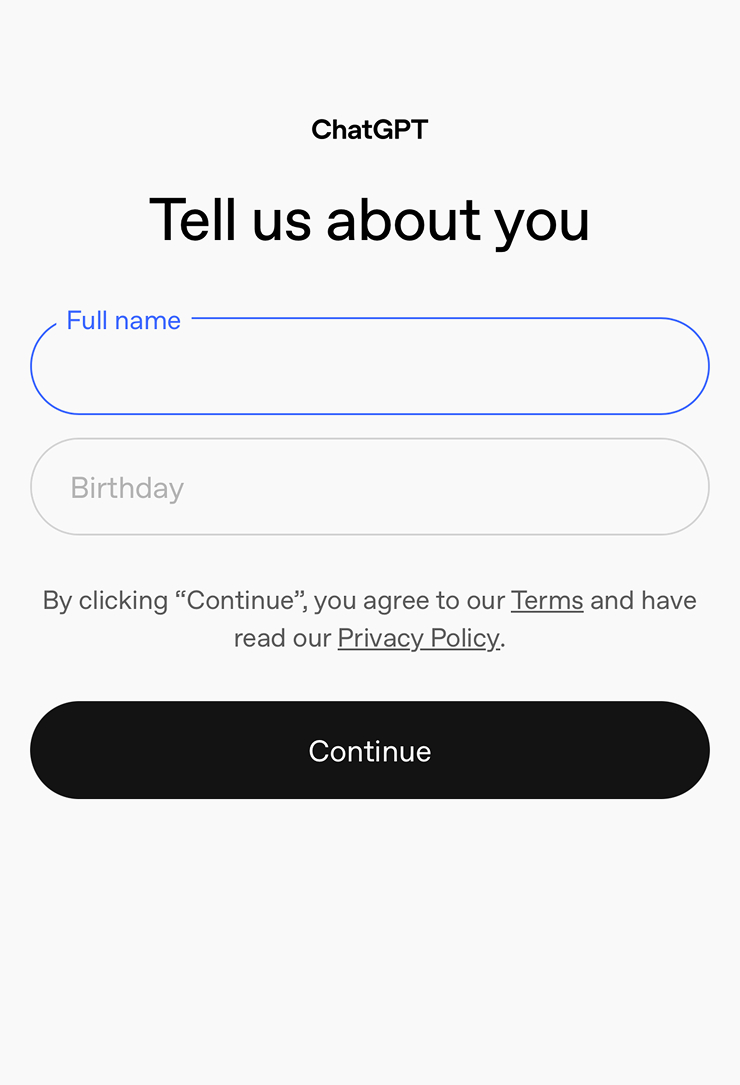Read the Privacy Policy link
Viewport: 740px width, 1085px height.
click(x=418, y=639)
